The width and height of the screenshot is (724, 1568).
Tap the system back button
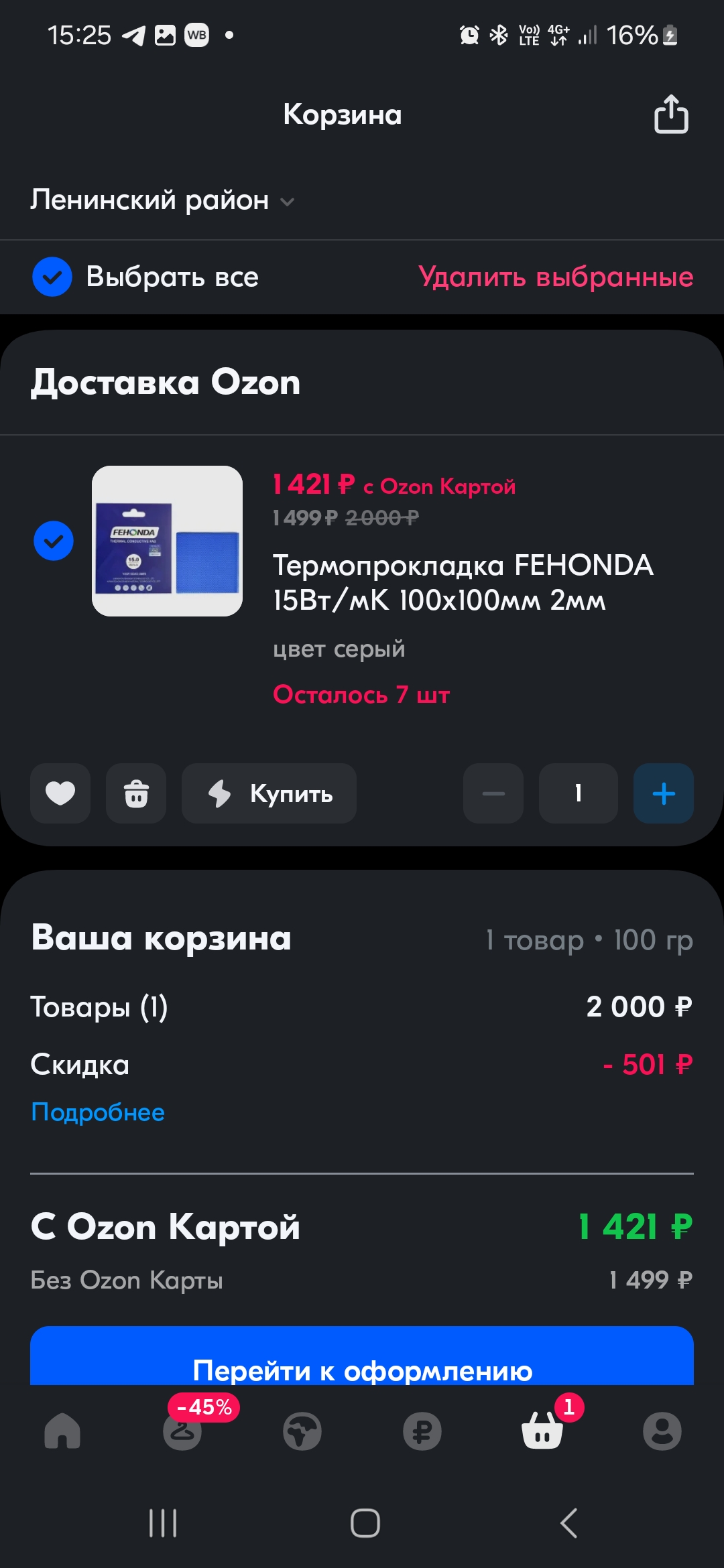(x=568, y=1523)
